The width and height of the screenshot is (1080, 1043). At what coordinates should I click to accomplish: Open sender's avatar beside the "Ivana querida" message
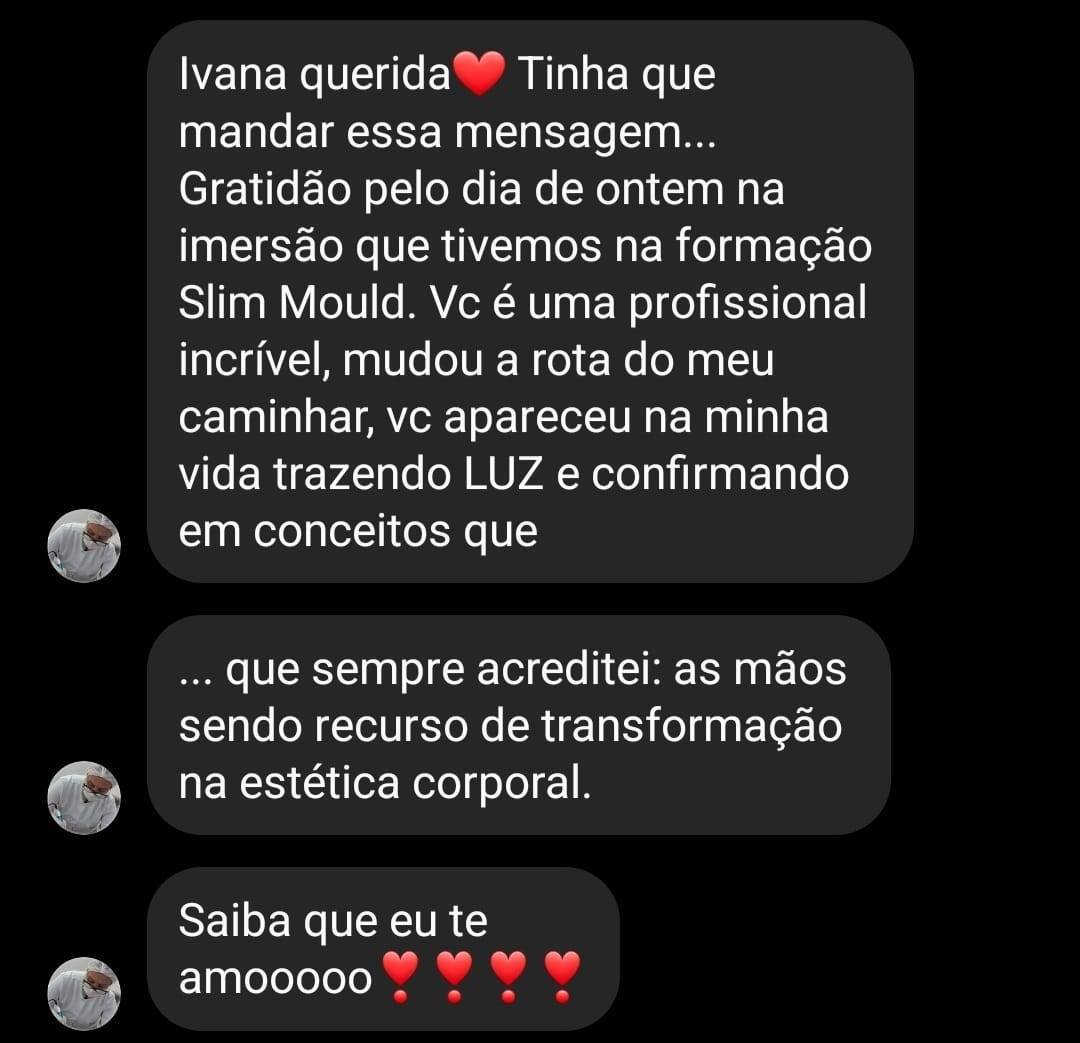coord(84,546)
